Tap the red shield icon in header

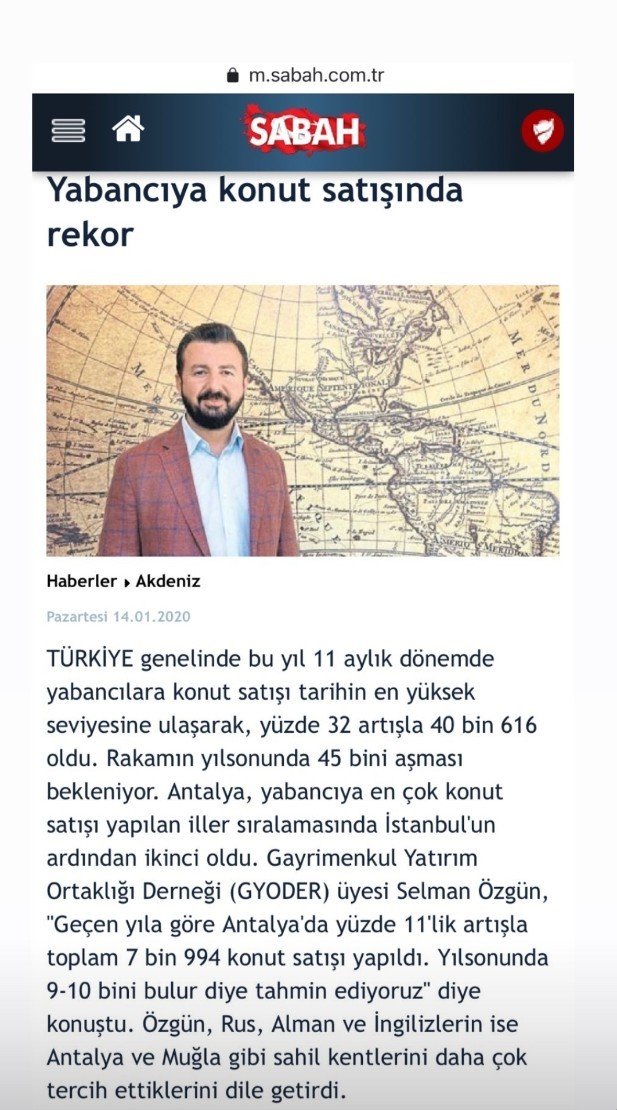pos(542,130)
